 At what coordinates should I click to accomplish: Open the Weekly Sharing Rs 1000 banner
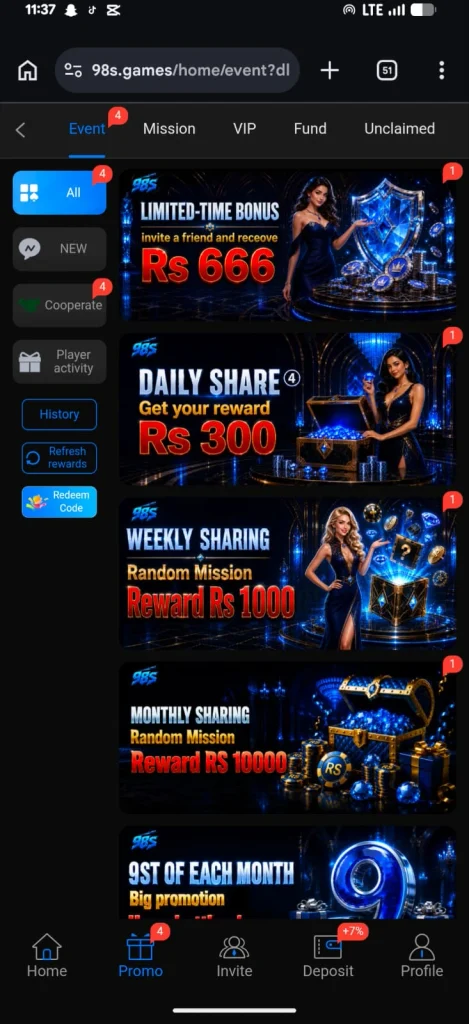pos(288,573)
